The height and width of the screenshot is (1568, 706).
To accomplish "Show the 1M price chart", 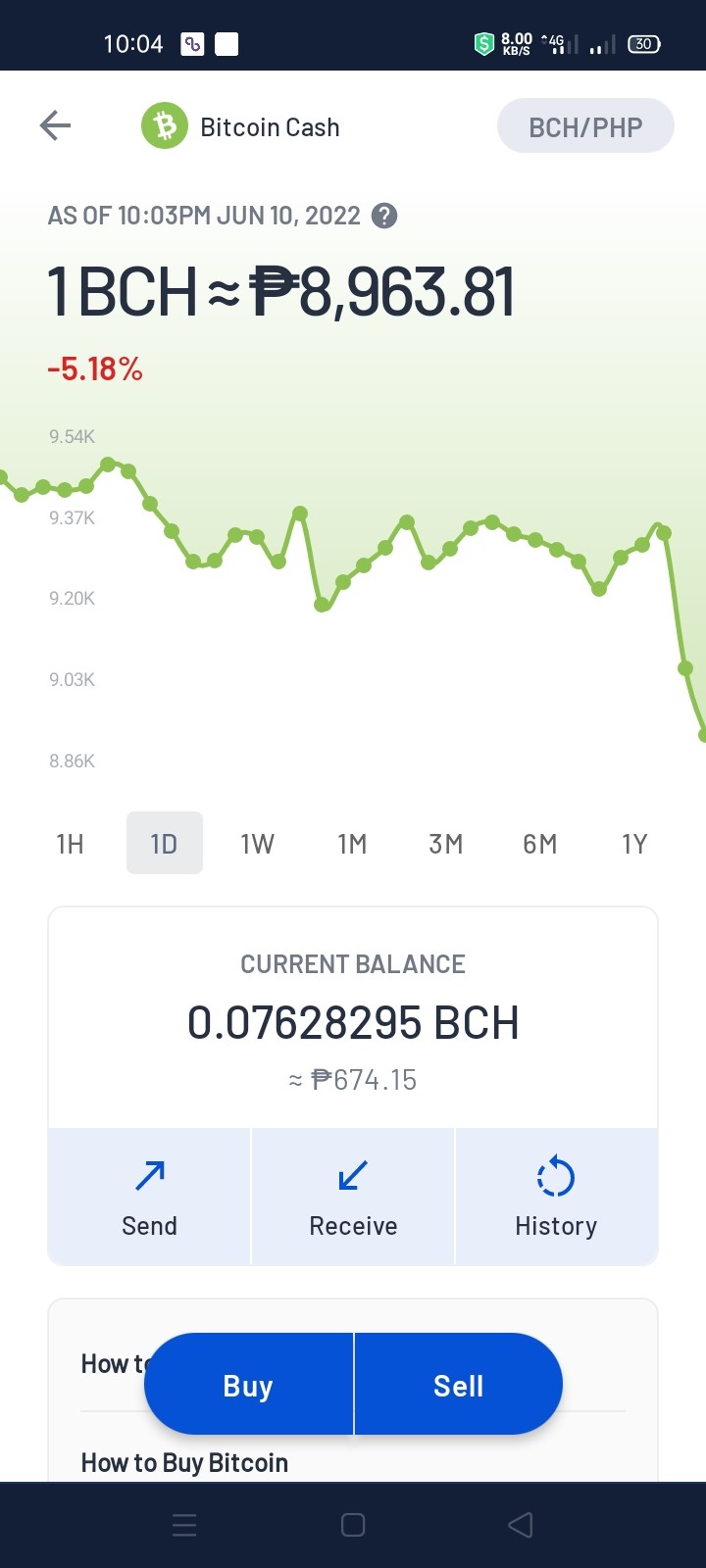I will [352, 844].
